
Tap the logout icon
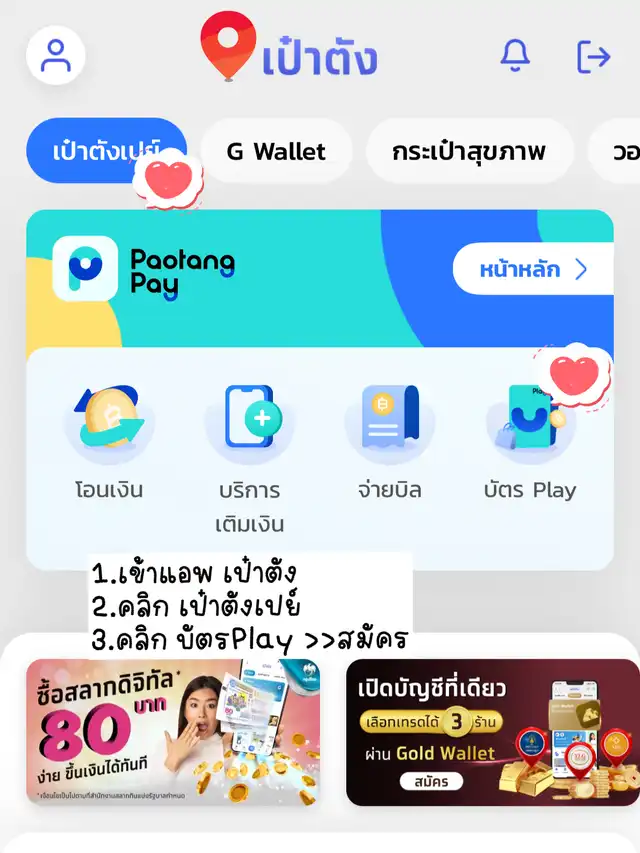click(x=594, y=56)
